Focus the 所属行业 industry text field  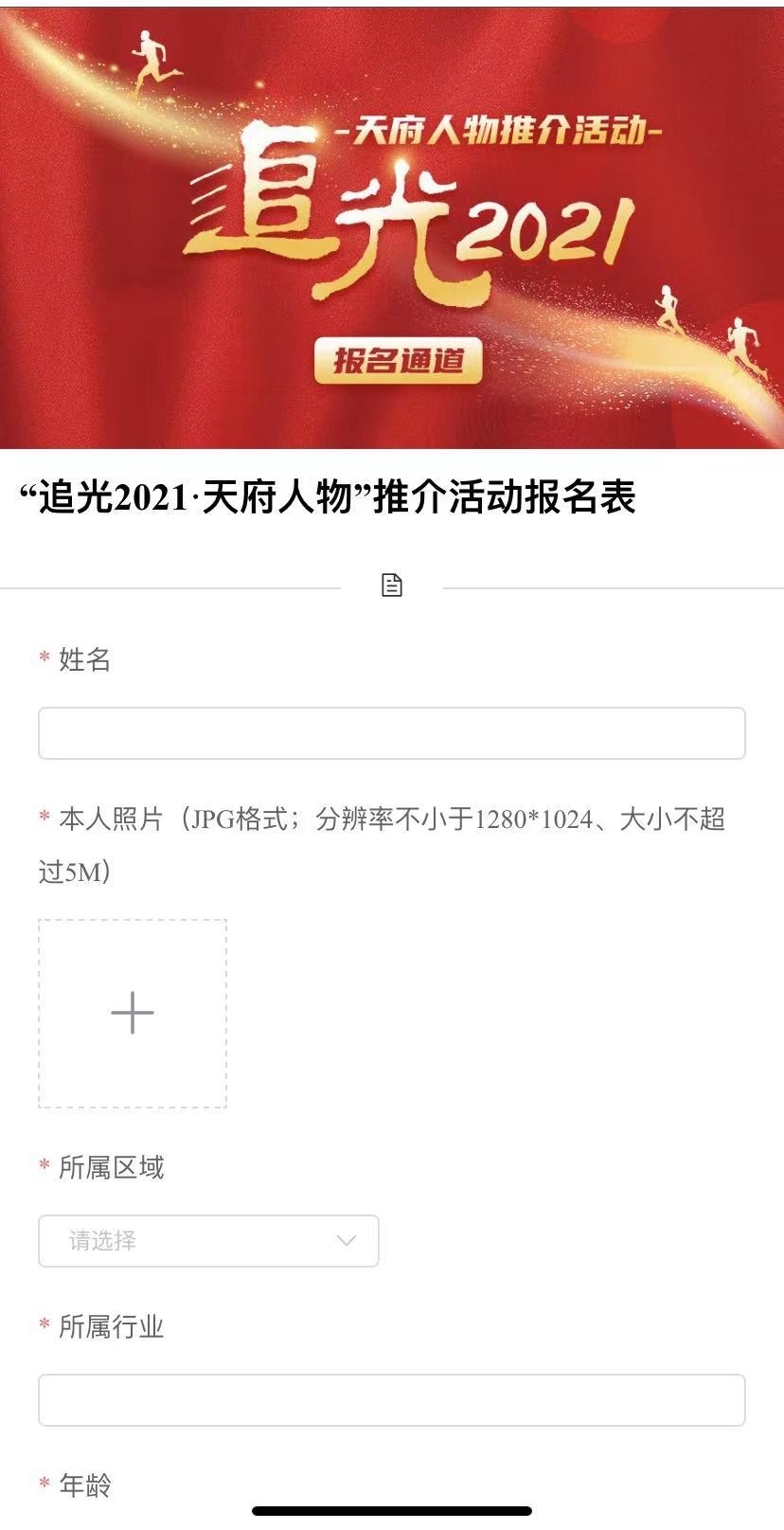(391, 1399)
